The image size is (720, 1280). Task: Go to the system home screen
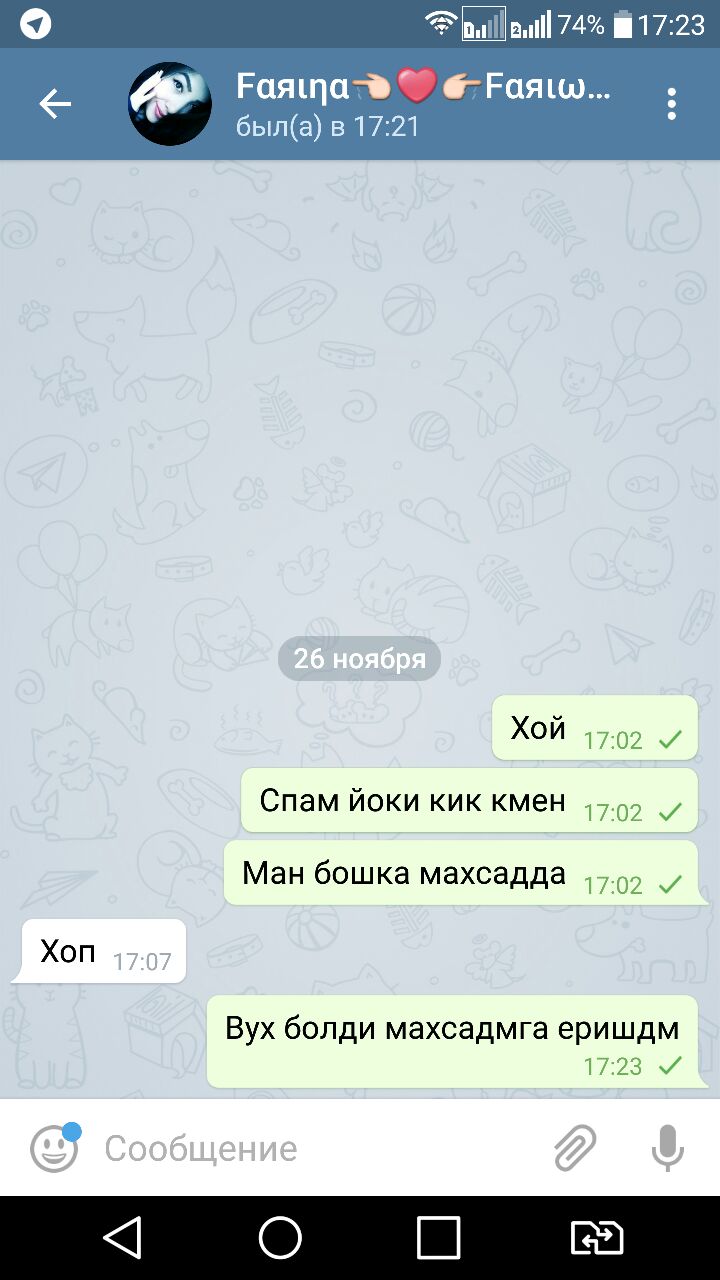point(280,1238)
